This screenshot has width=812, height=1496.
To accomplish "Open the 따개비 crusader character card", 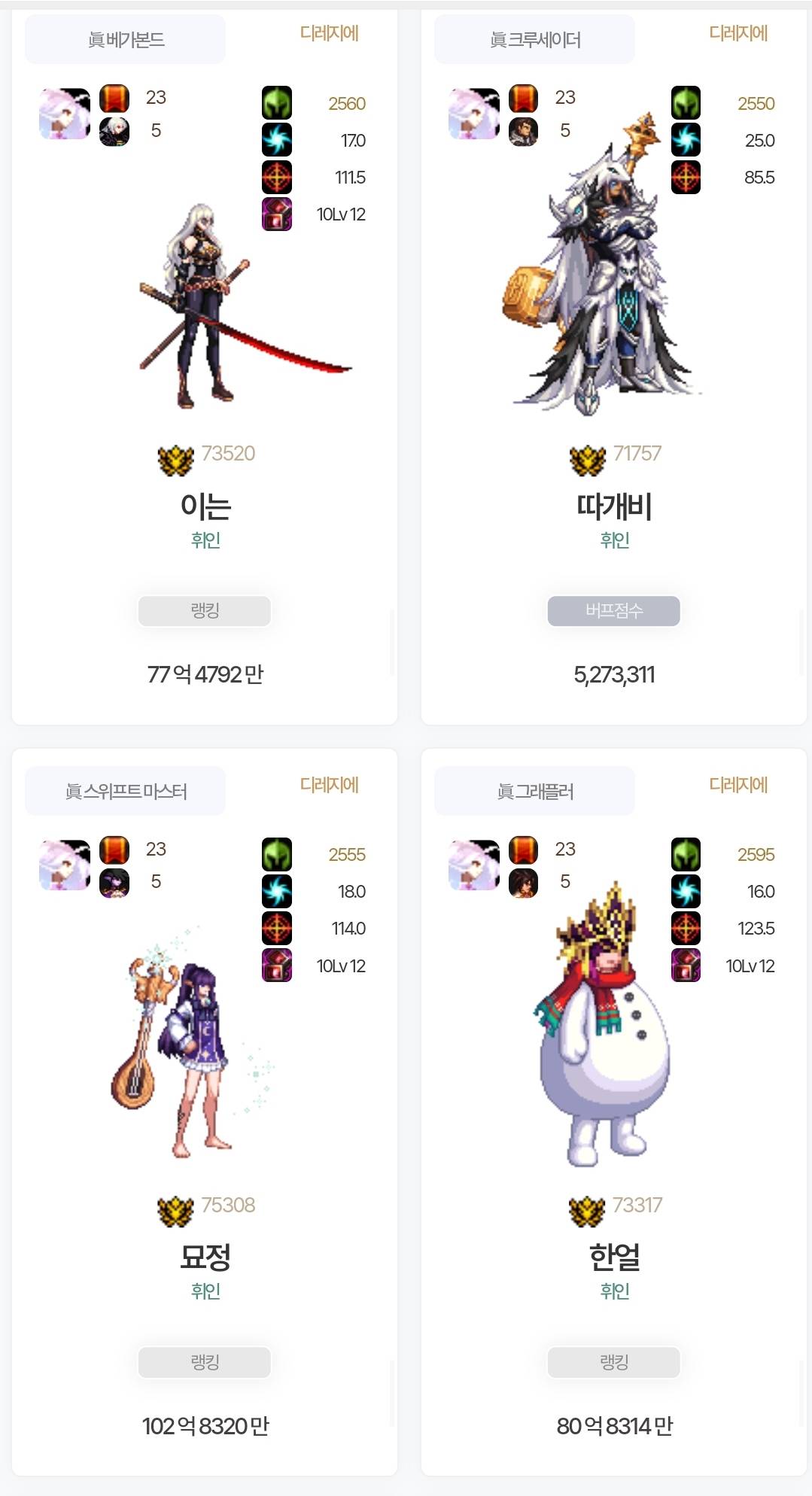I will [613, 506].
